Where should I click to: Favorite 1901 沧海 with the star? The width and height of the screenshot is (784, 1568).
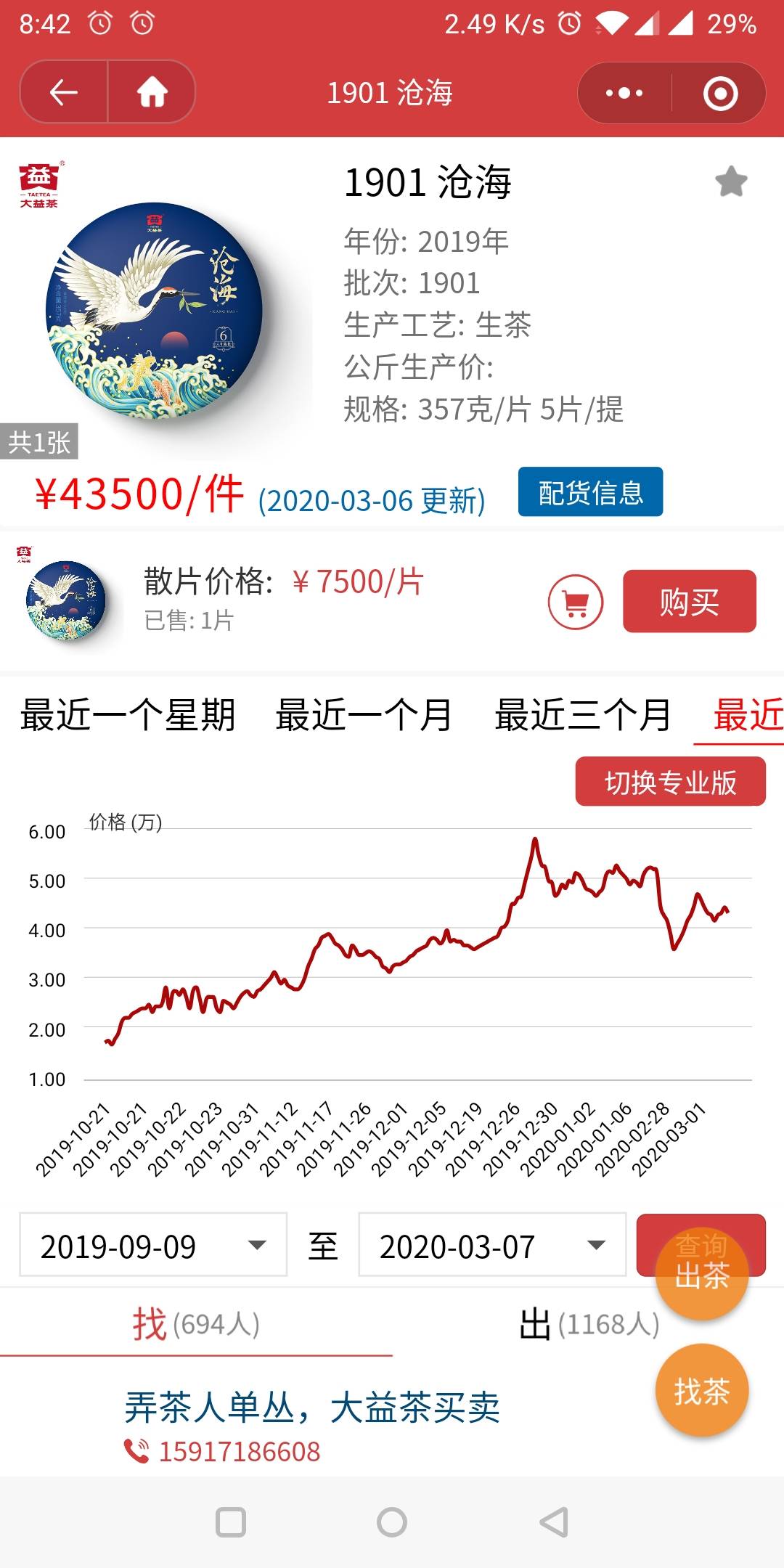pyautogui.click(x=731, y=181)
